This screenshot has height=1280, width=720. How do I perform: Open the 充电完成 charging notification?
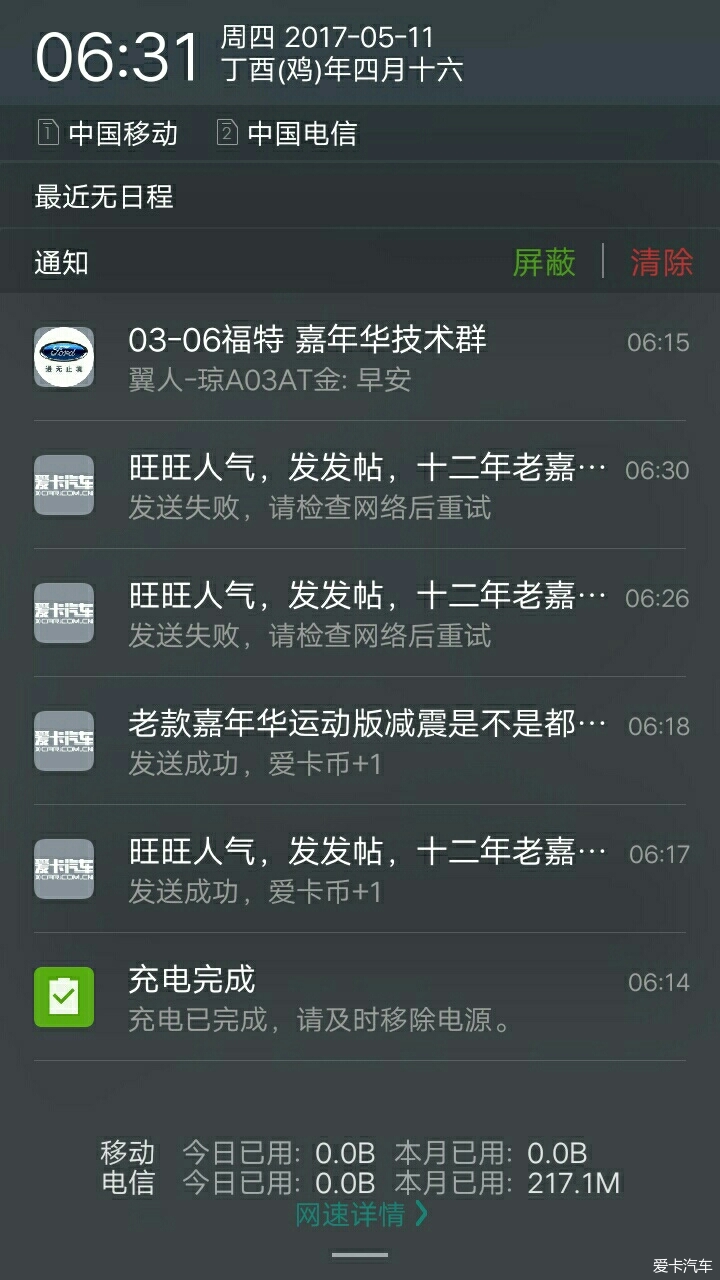[360, 997]
